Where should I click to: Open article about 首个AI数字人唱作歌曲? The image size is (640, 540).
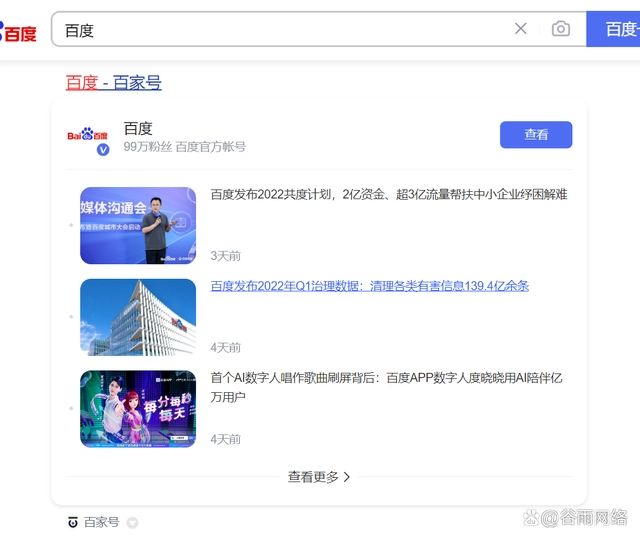pos(386,387)
